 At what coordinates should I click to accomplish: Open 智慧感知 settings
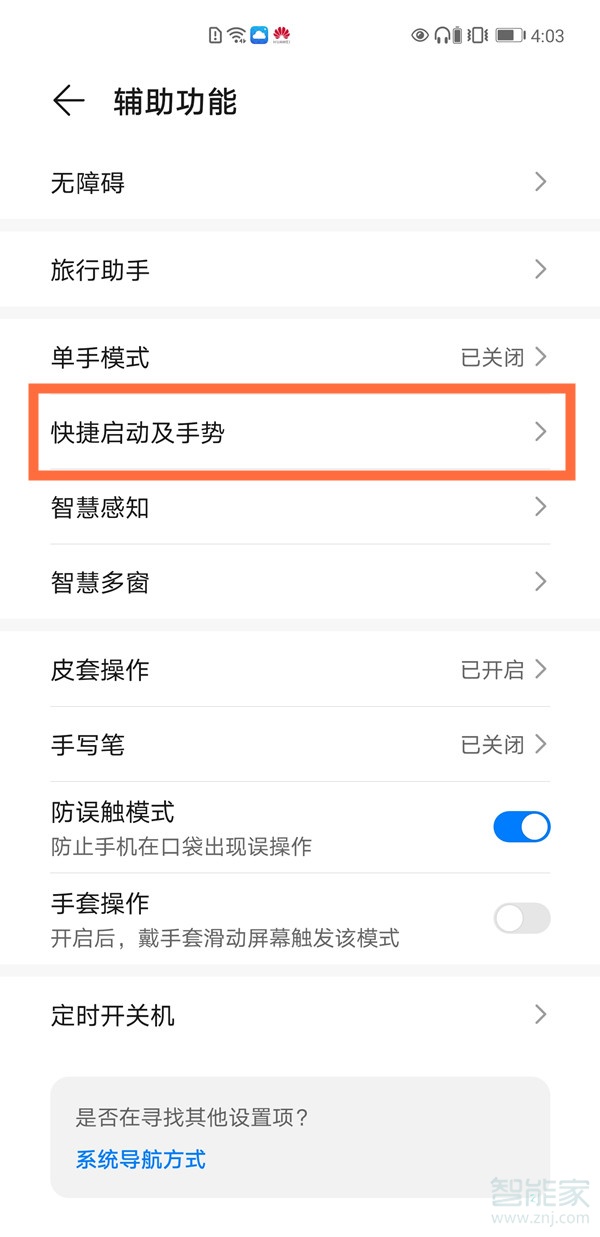click(x=300, y=507)
